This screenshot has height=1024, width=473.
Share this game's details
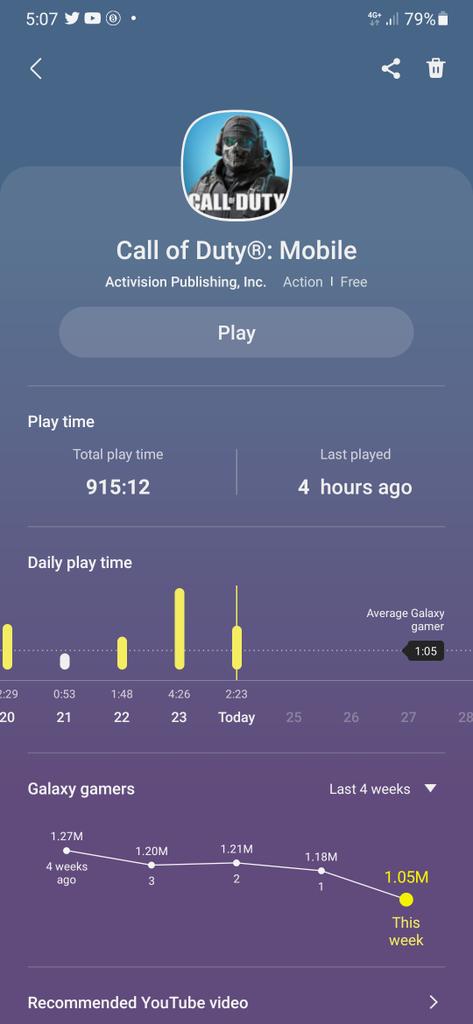[391, 69]
